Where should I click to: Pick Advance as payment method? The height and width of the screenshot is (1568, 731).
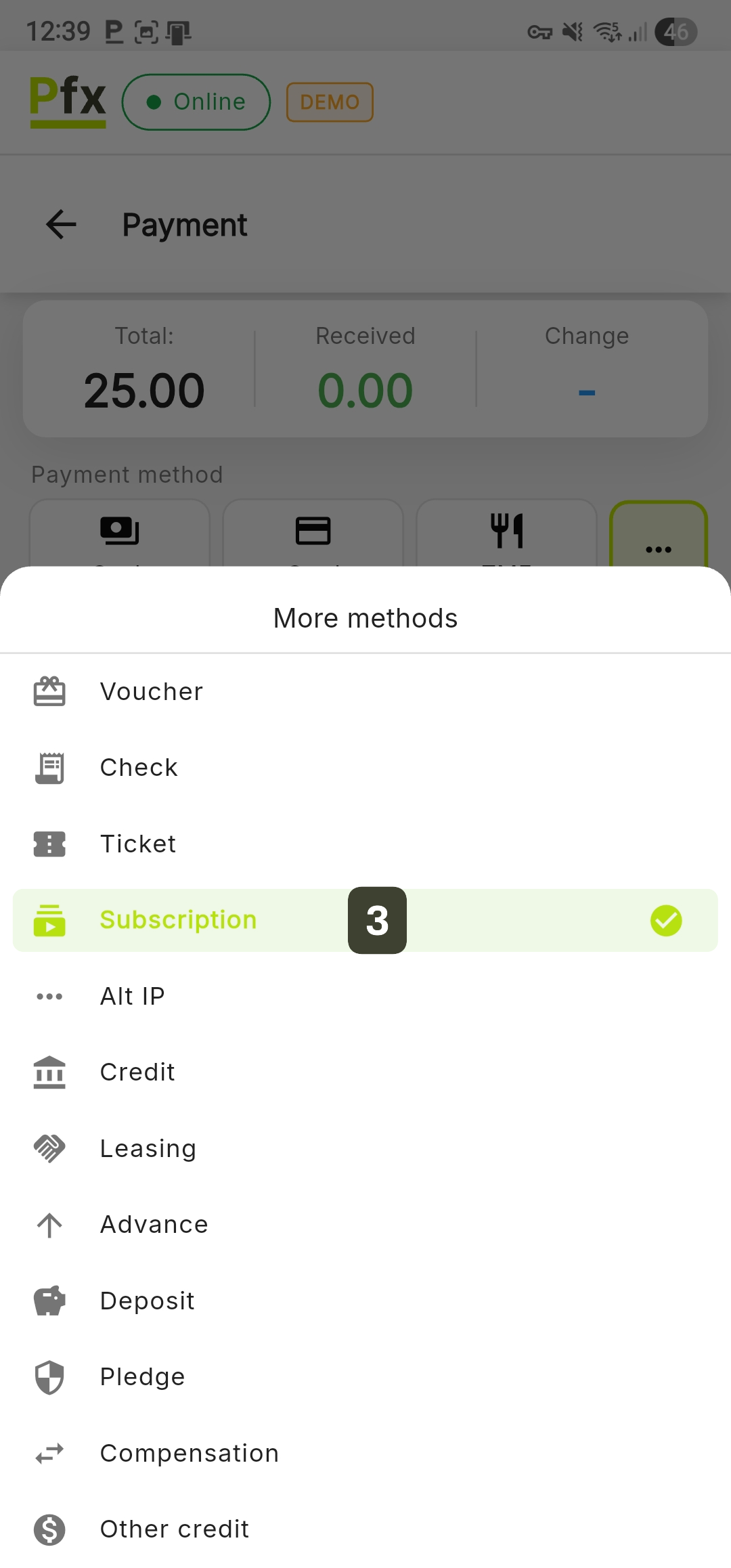(x=154, y=1225)
